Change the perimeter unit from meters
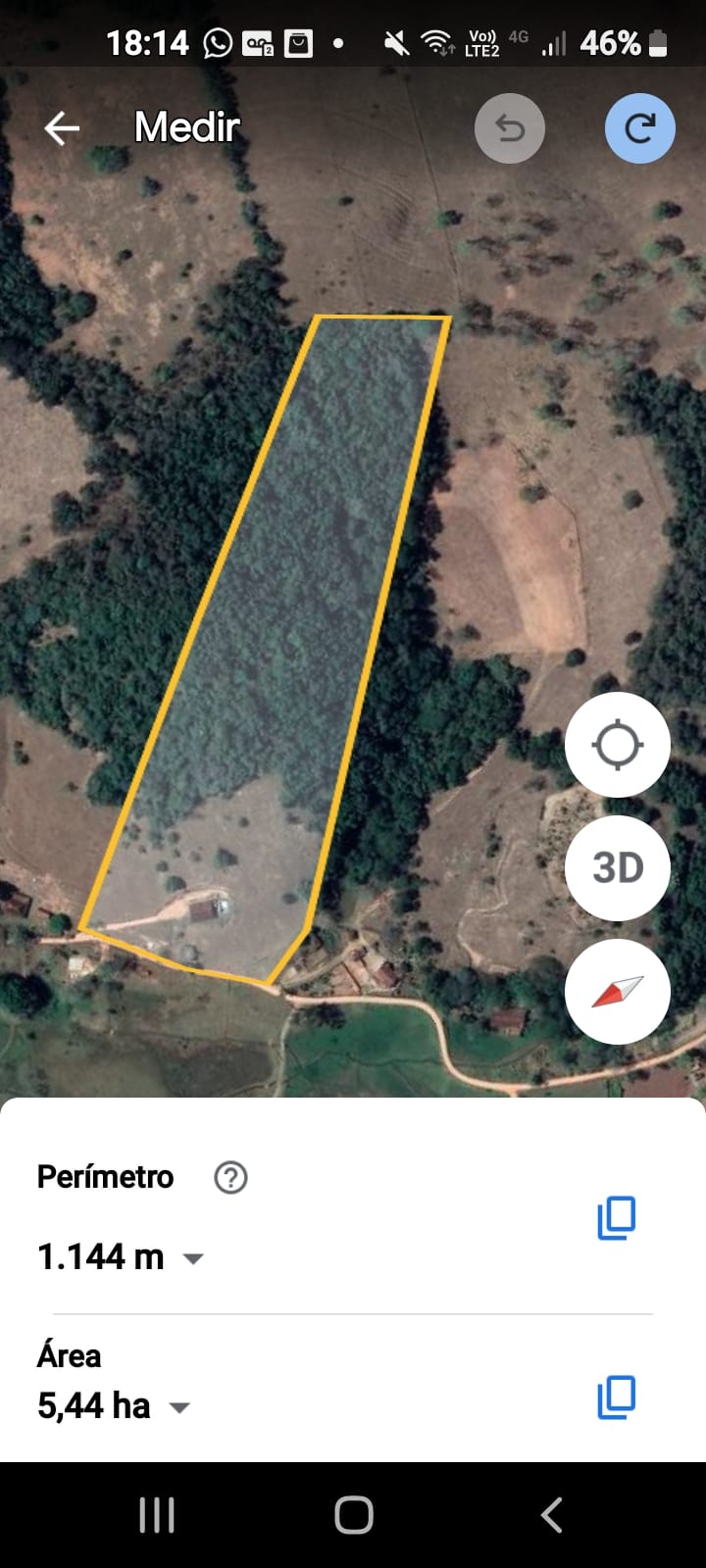This screenshot has width=706, height=1568. [193, 1258]
